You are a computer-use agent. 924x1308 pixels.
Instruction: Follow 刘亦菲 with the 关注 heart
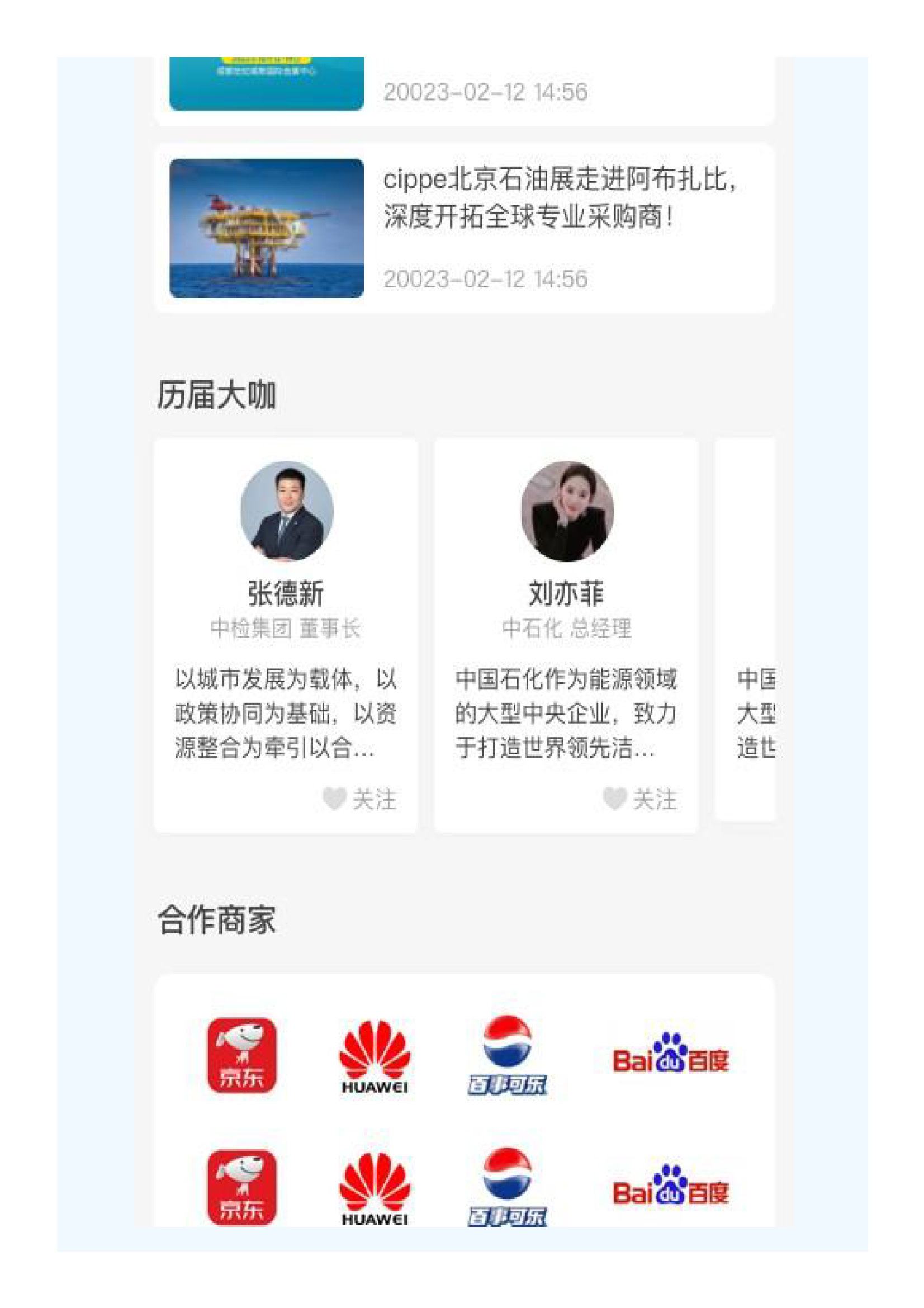(x=639, y=799)
